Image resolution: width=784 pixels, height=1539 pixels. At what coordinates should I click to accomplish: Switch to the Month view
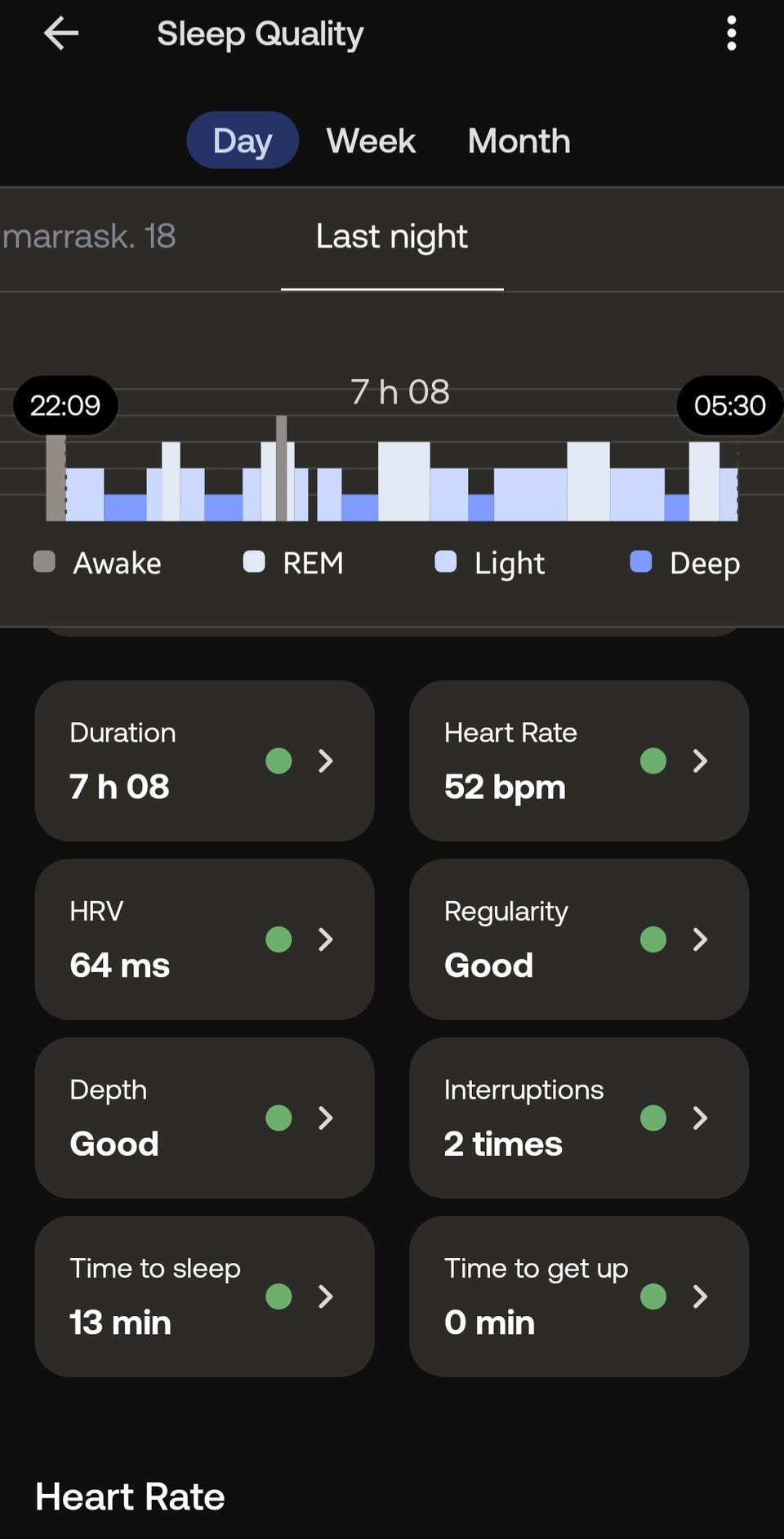click(519, 141)
